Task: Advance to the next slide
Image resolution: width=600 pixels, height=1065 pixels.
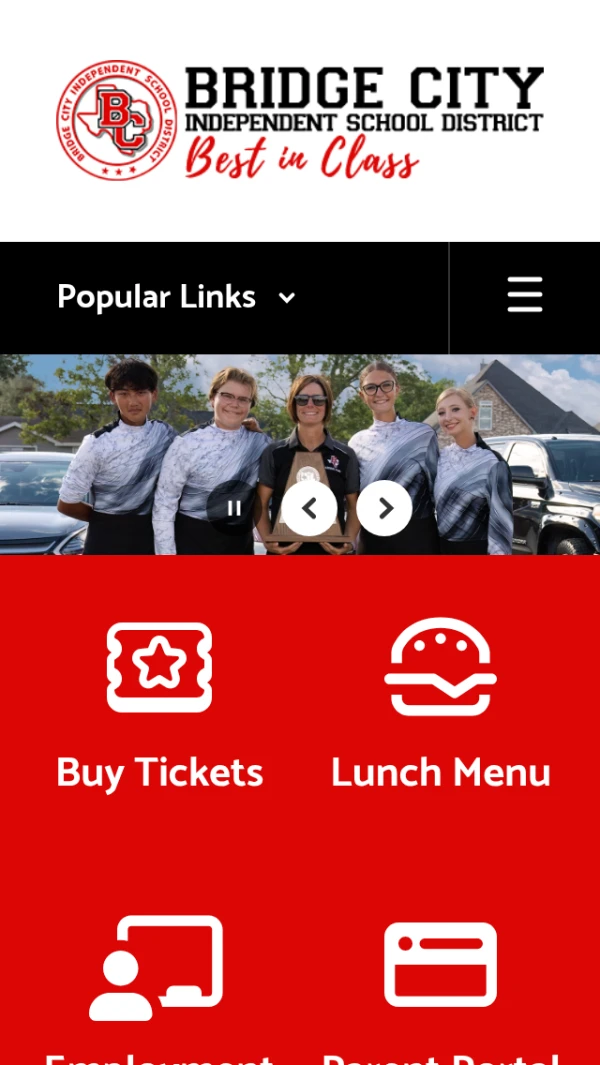Action: 385,508
